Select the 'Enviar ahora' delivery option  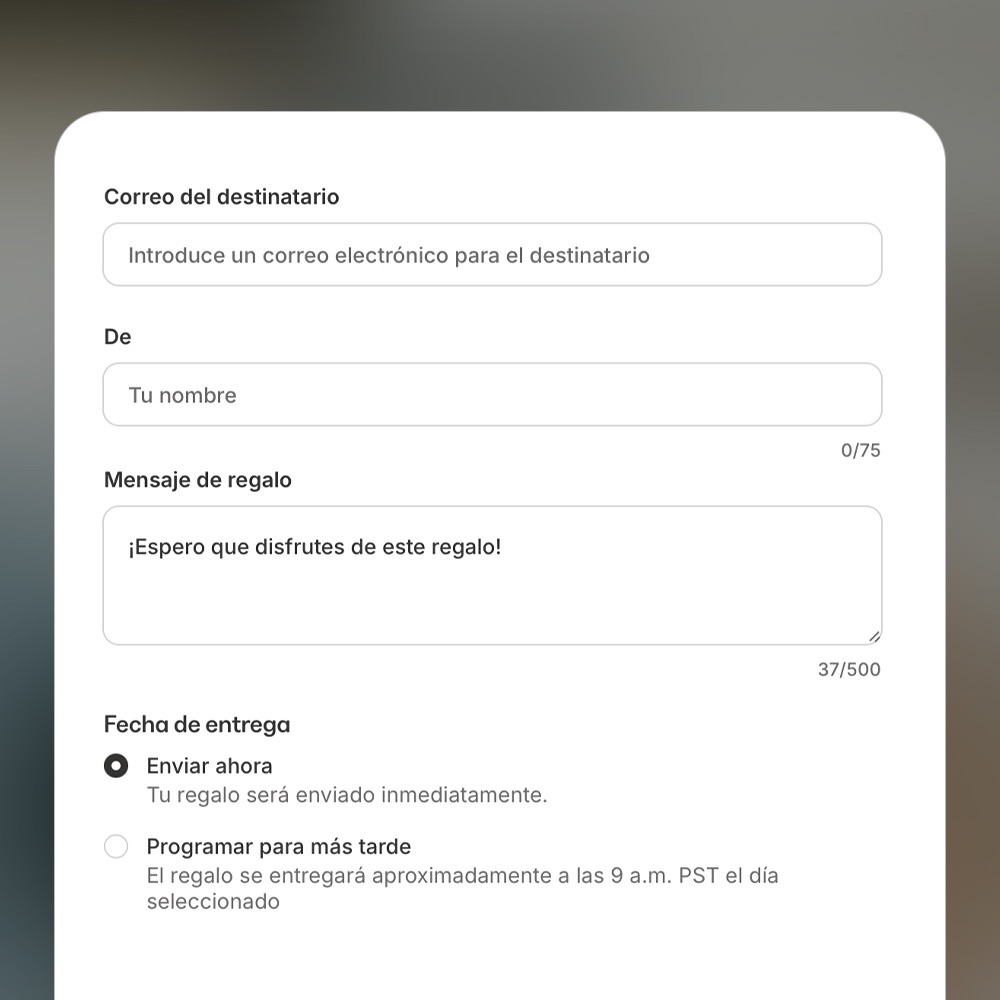point(117,766)
